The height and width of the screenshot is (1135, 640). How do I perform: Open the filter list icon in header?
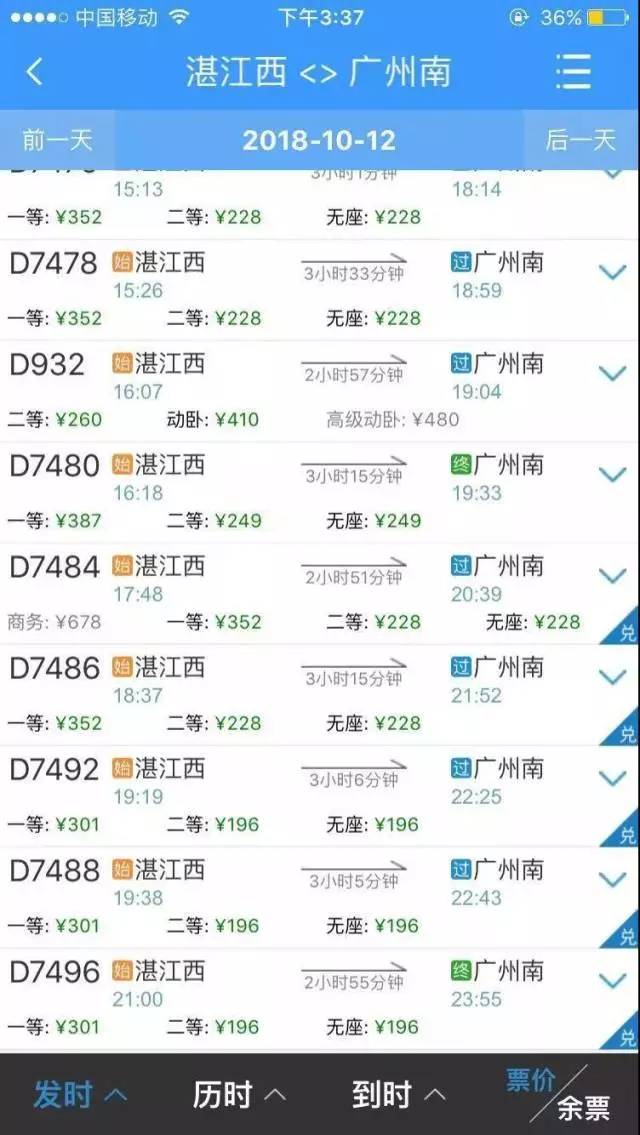coord(573,72)
